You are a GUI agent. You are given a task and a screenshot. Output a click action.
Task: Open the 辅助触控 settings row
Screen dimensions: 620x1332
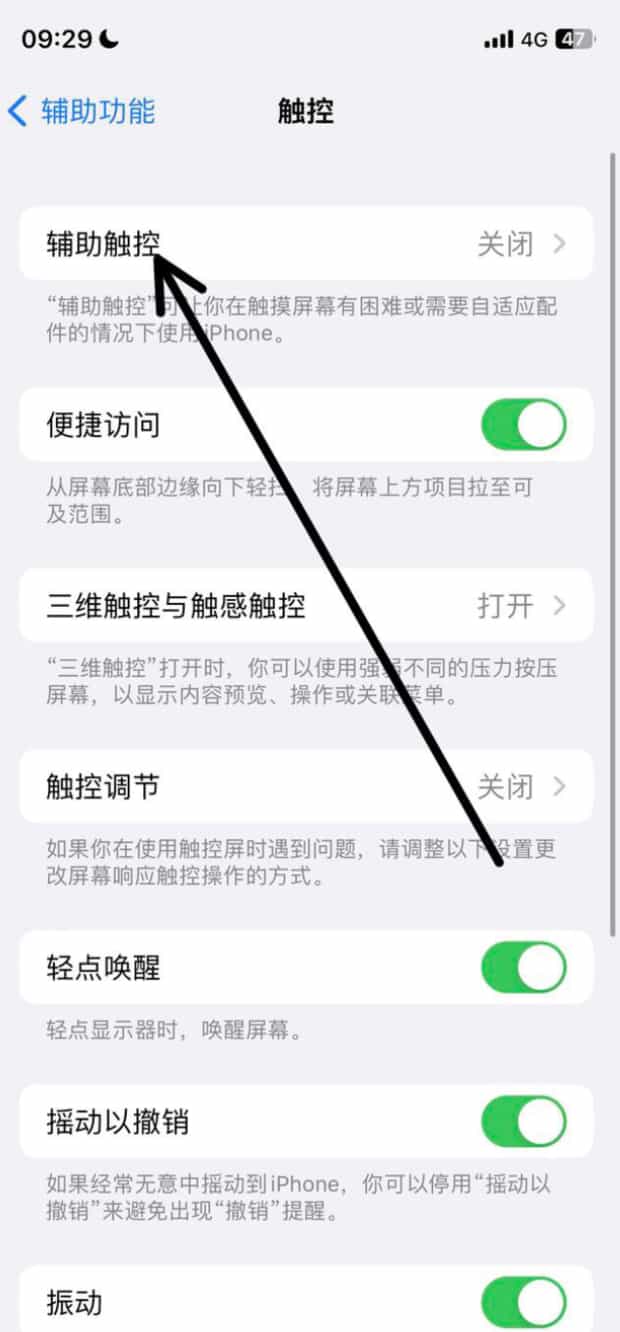(306, 244)
